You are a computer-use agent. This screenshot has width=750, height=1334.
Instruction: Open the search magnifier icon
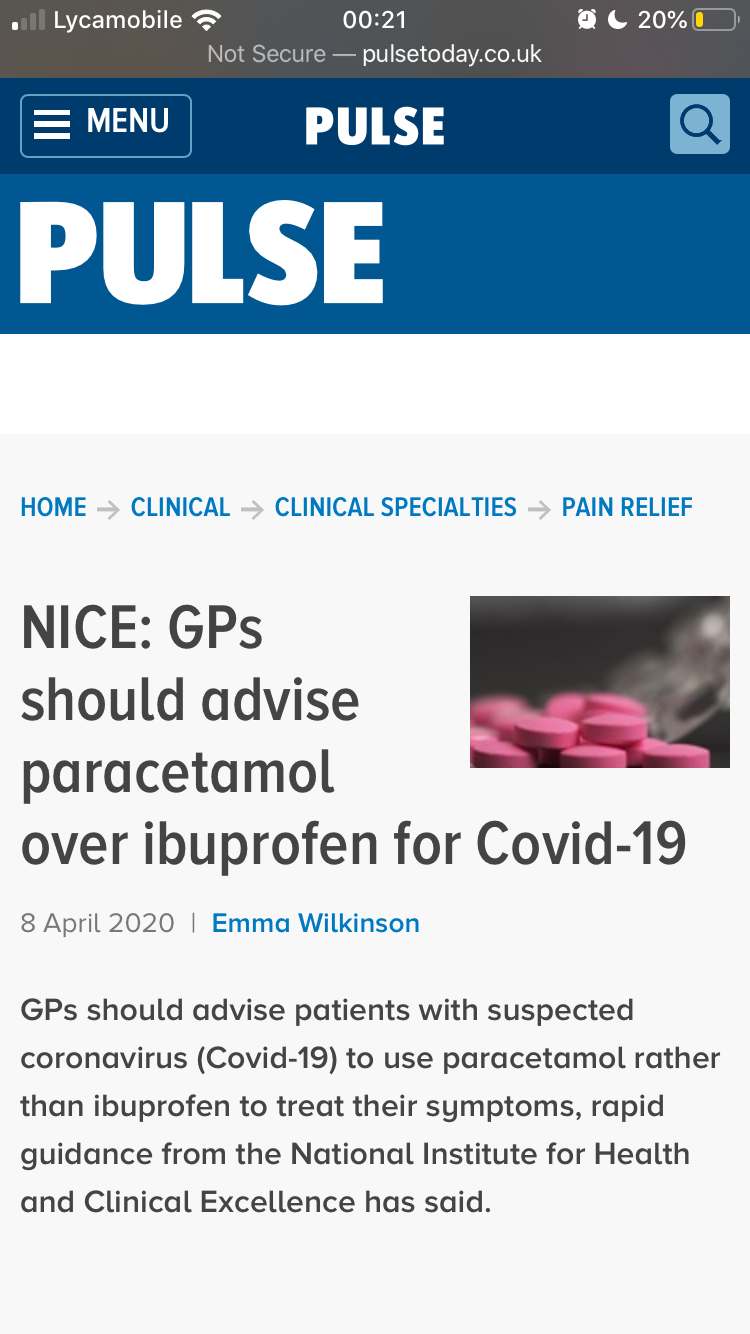click(699, 124)
